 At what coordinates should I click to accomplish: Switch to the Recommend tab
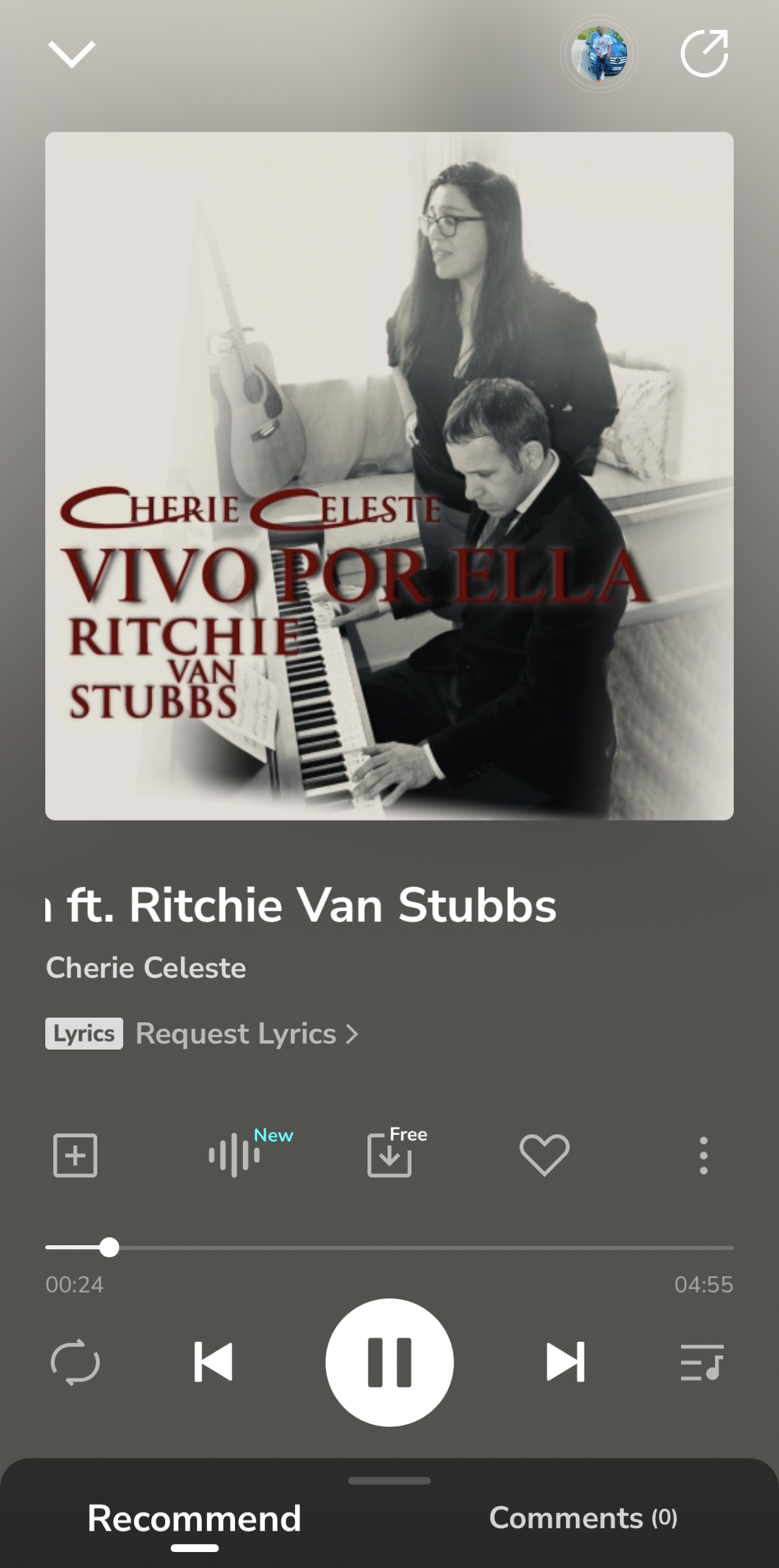[194, 1519]
